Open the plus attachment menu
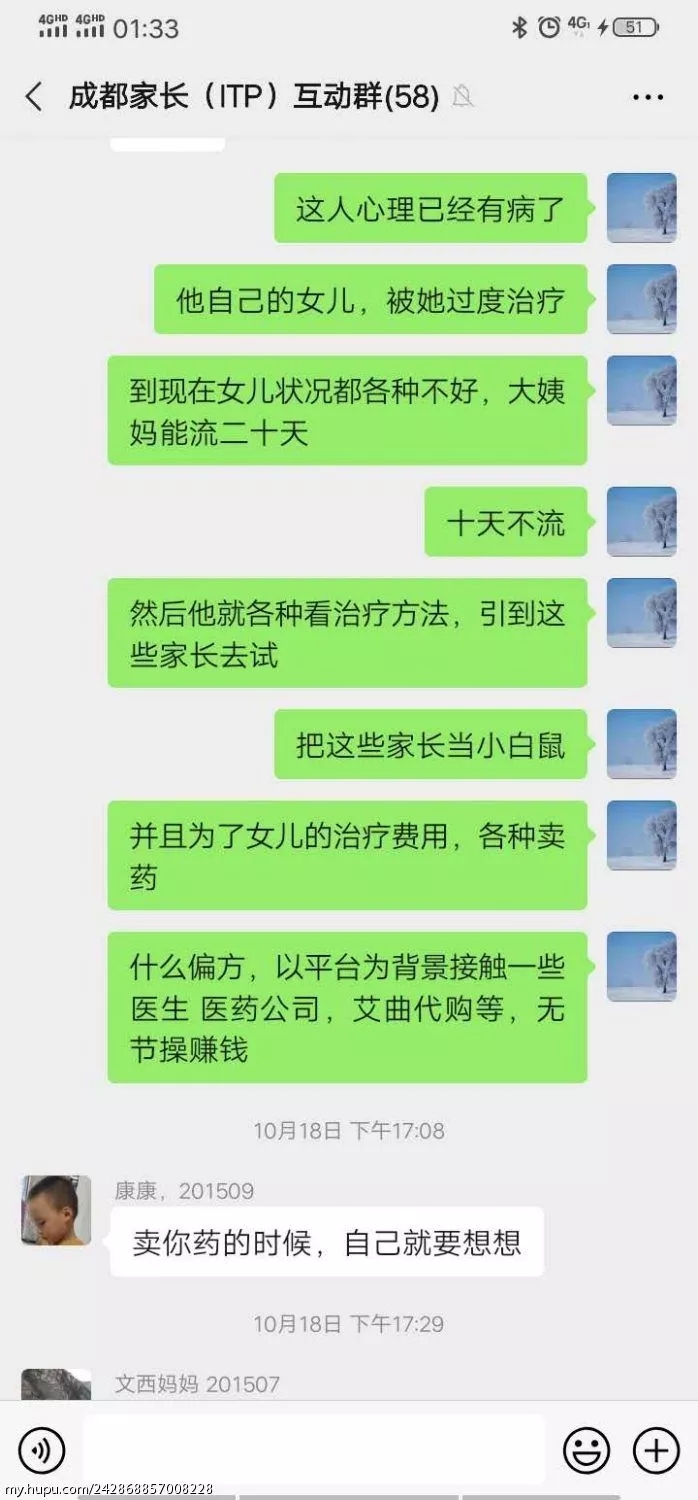The image size is (698, 1500). (x=656, y=1451)
